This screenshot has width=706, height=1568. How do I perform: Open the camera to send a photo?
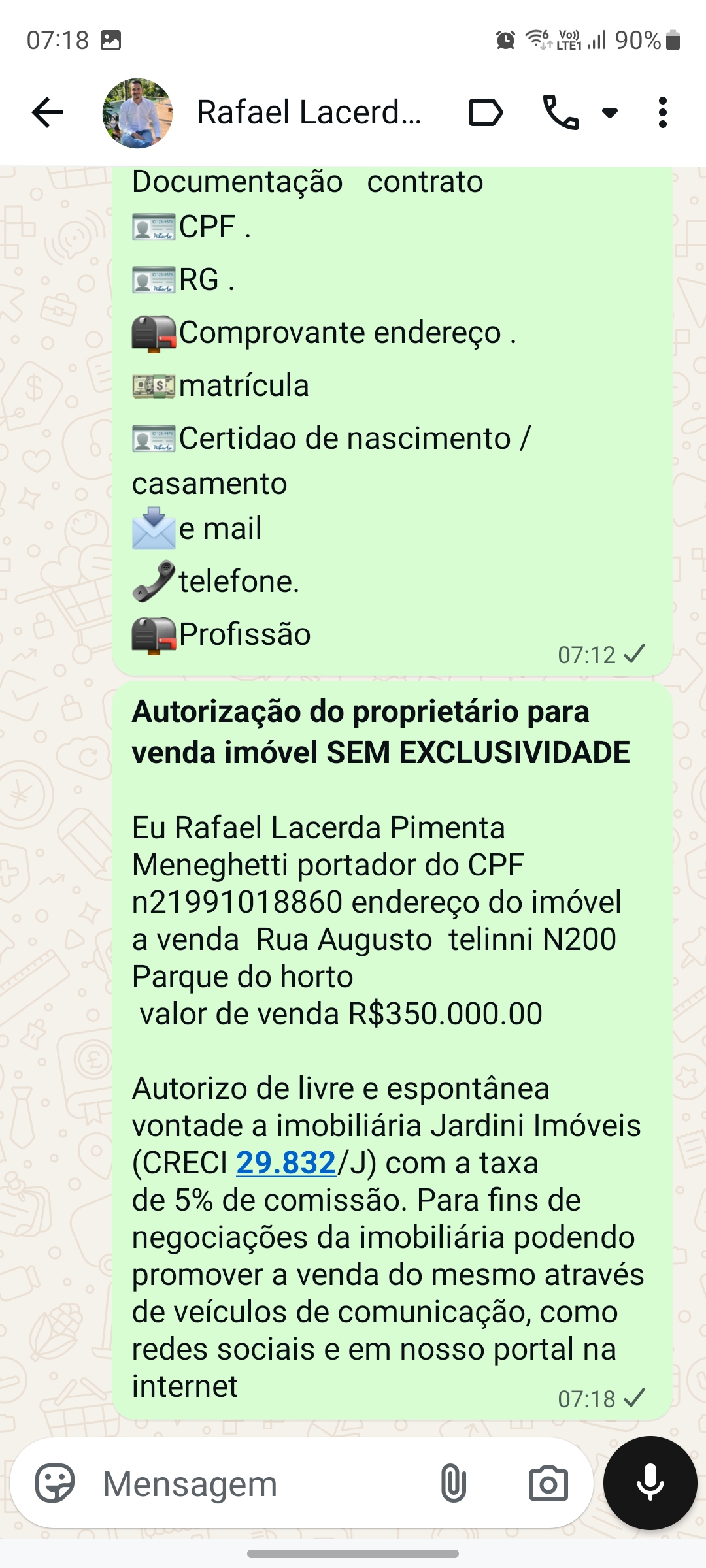(x=548, y=1483)
